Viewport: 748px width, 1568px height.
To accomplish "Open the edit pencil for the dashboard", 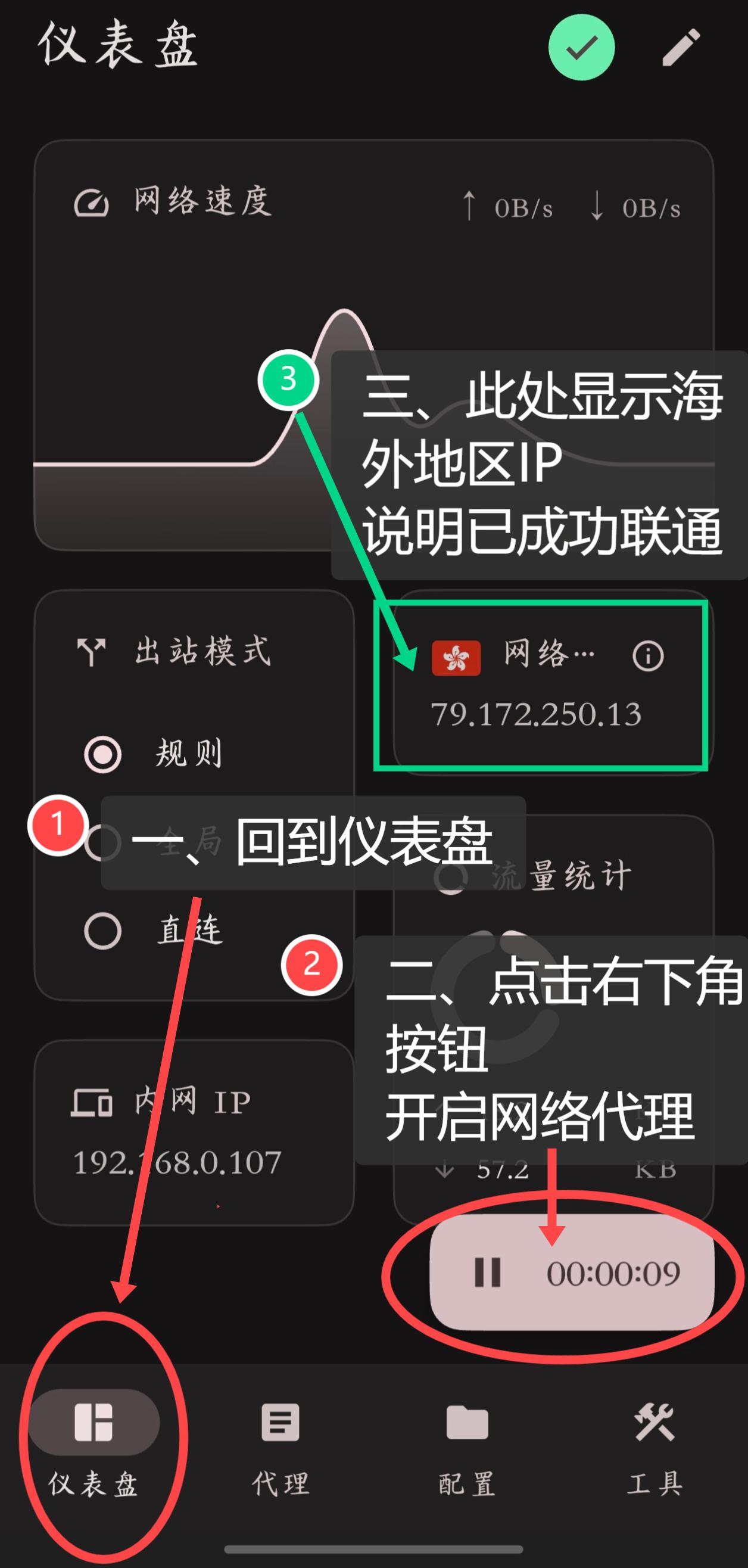I will 681,48.
